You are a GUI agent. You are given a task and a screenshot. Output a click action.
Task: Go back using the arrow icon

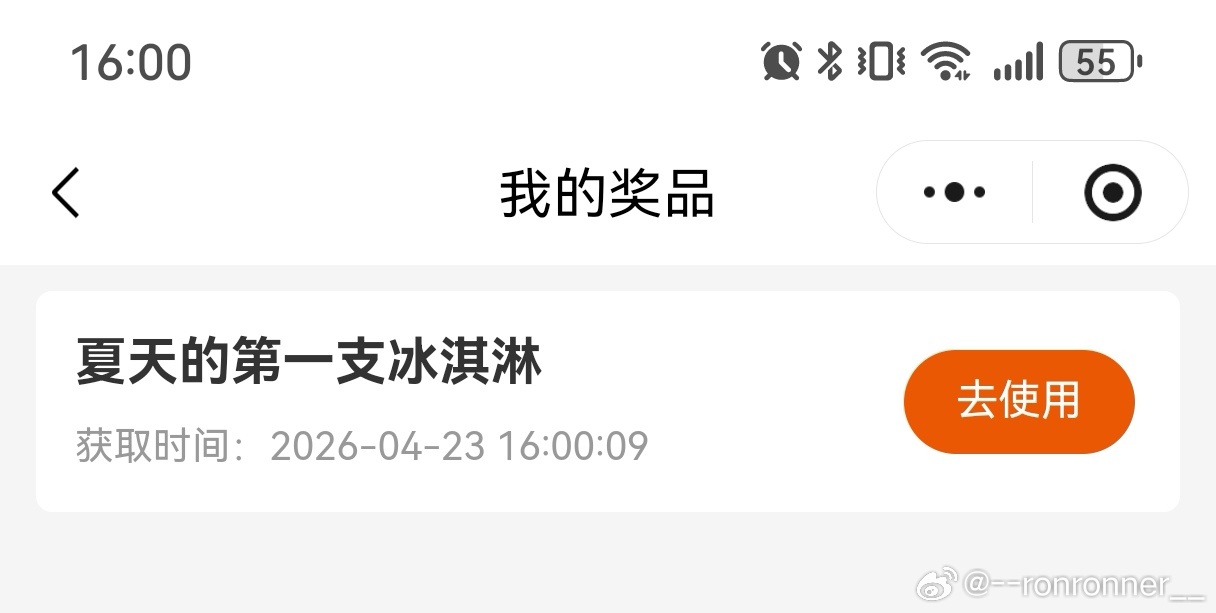66,192
